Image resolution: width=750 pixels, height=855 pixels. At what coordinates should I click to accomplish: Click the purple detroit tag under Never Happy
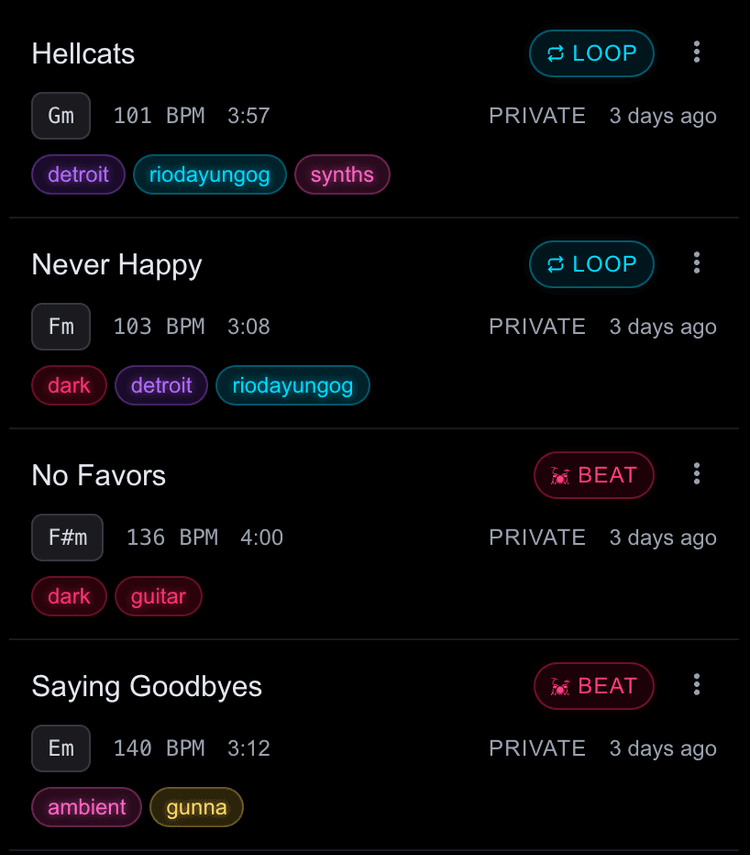161,385
